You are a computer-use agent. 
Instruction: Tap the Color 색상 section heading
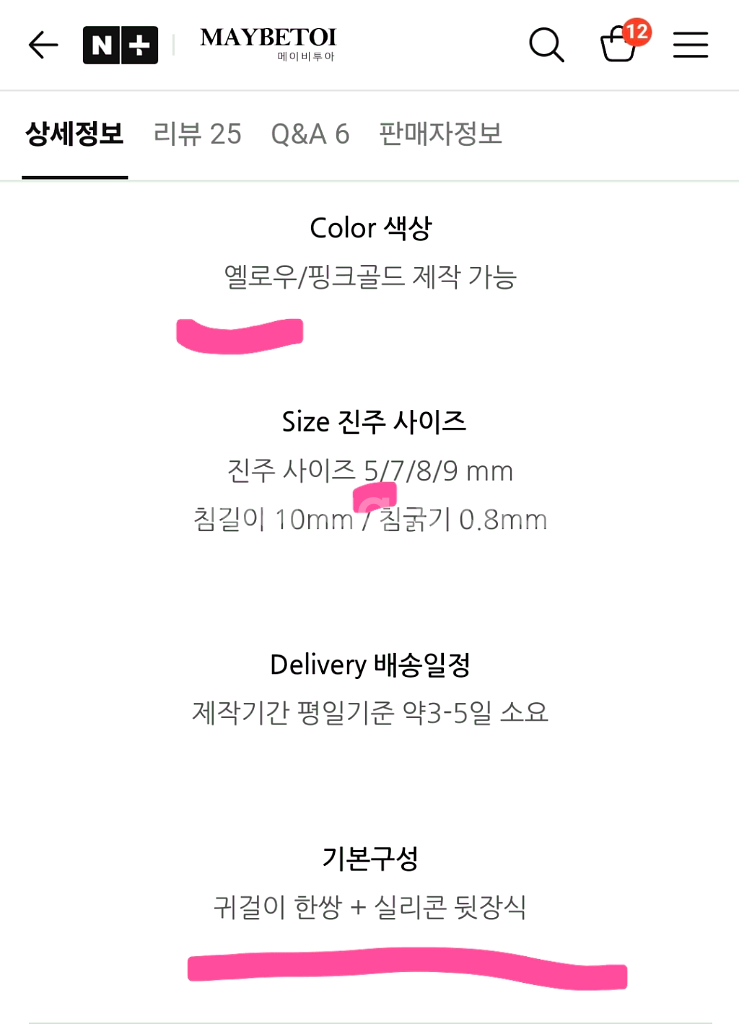point(369,228)
